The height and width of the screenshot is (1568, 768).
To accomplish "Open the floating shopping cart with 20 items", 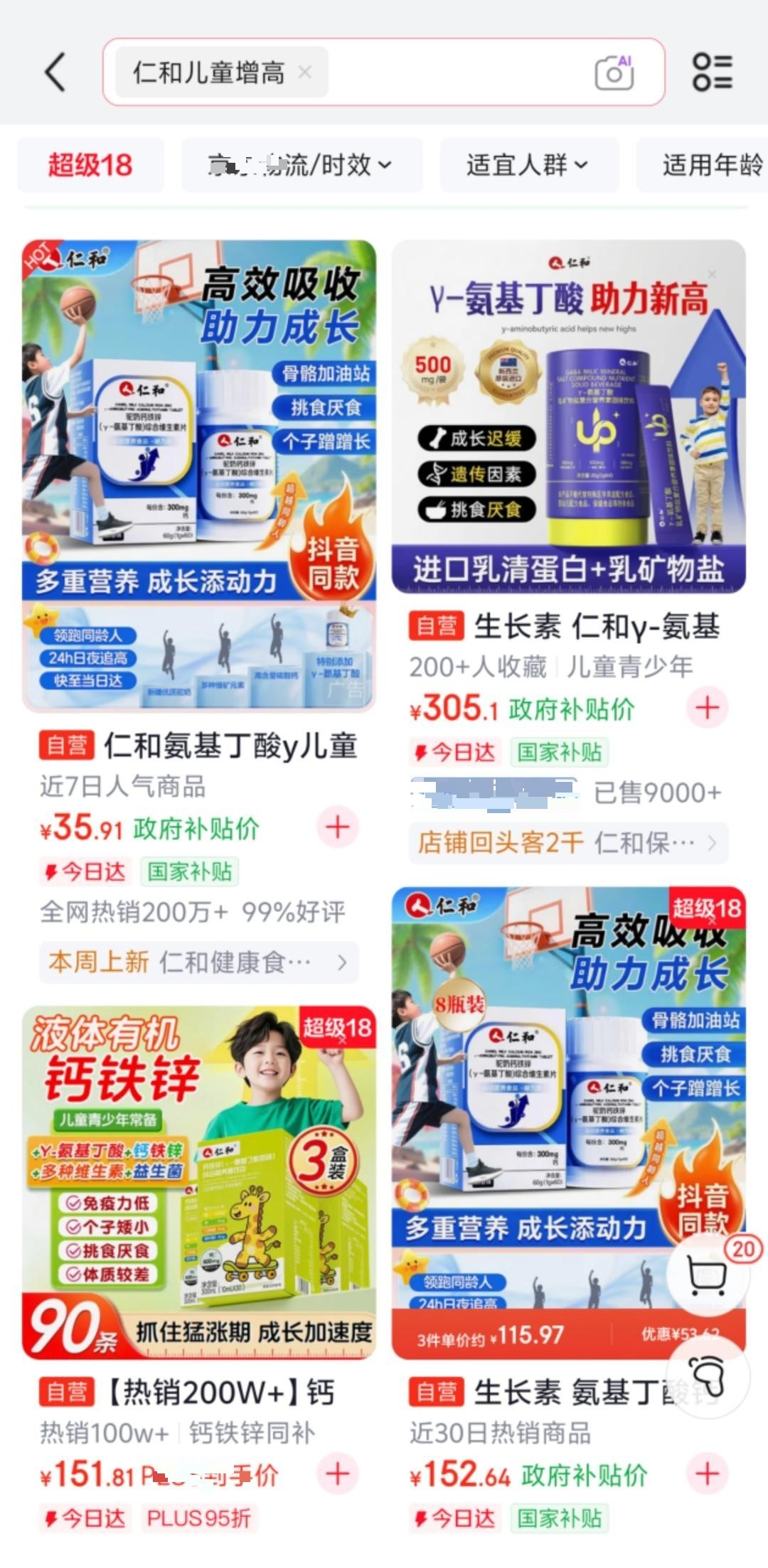I will [x=708, y=1275].
